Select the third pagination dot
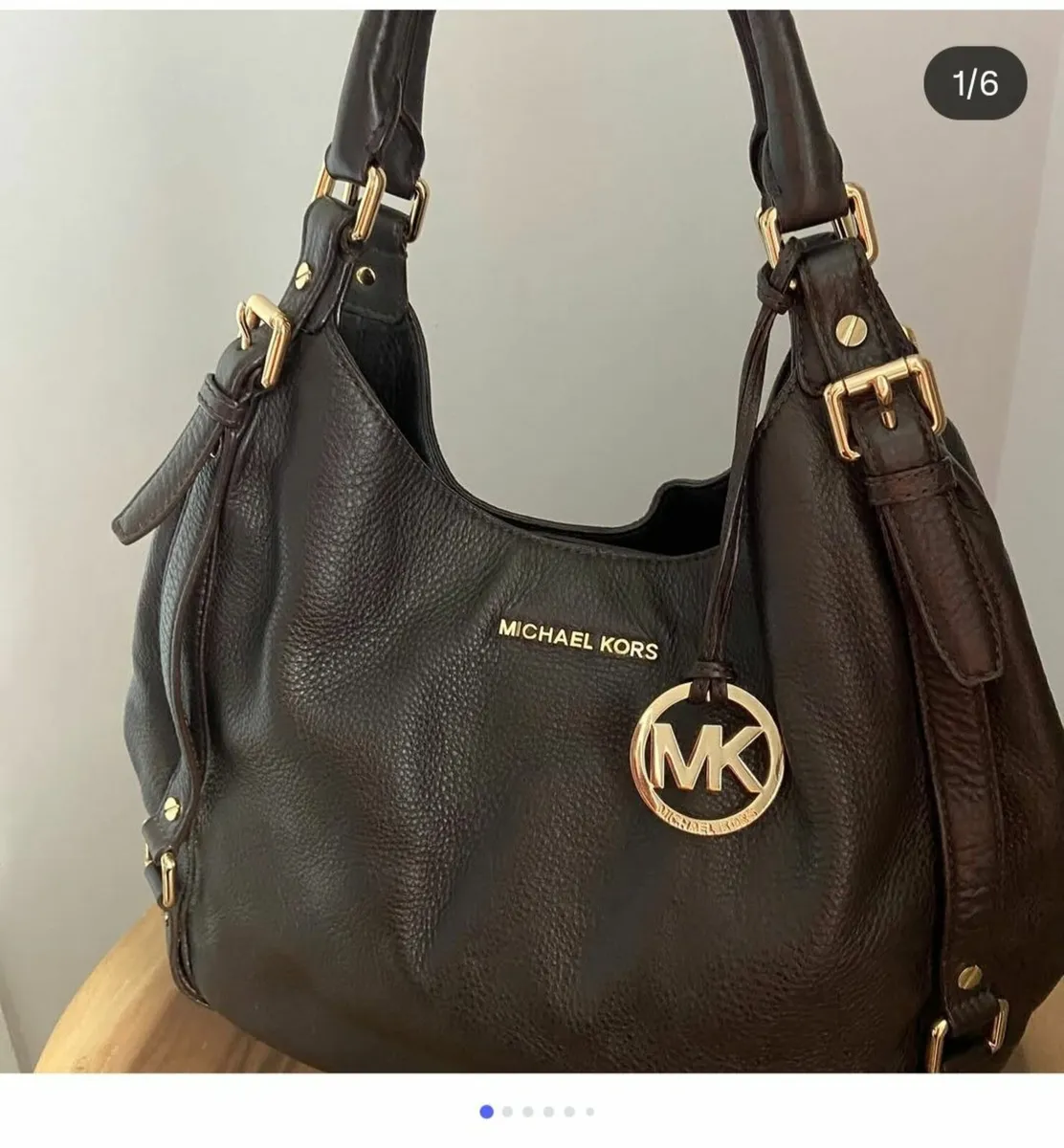 (x=527, y=1111)
